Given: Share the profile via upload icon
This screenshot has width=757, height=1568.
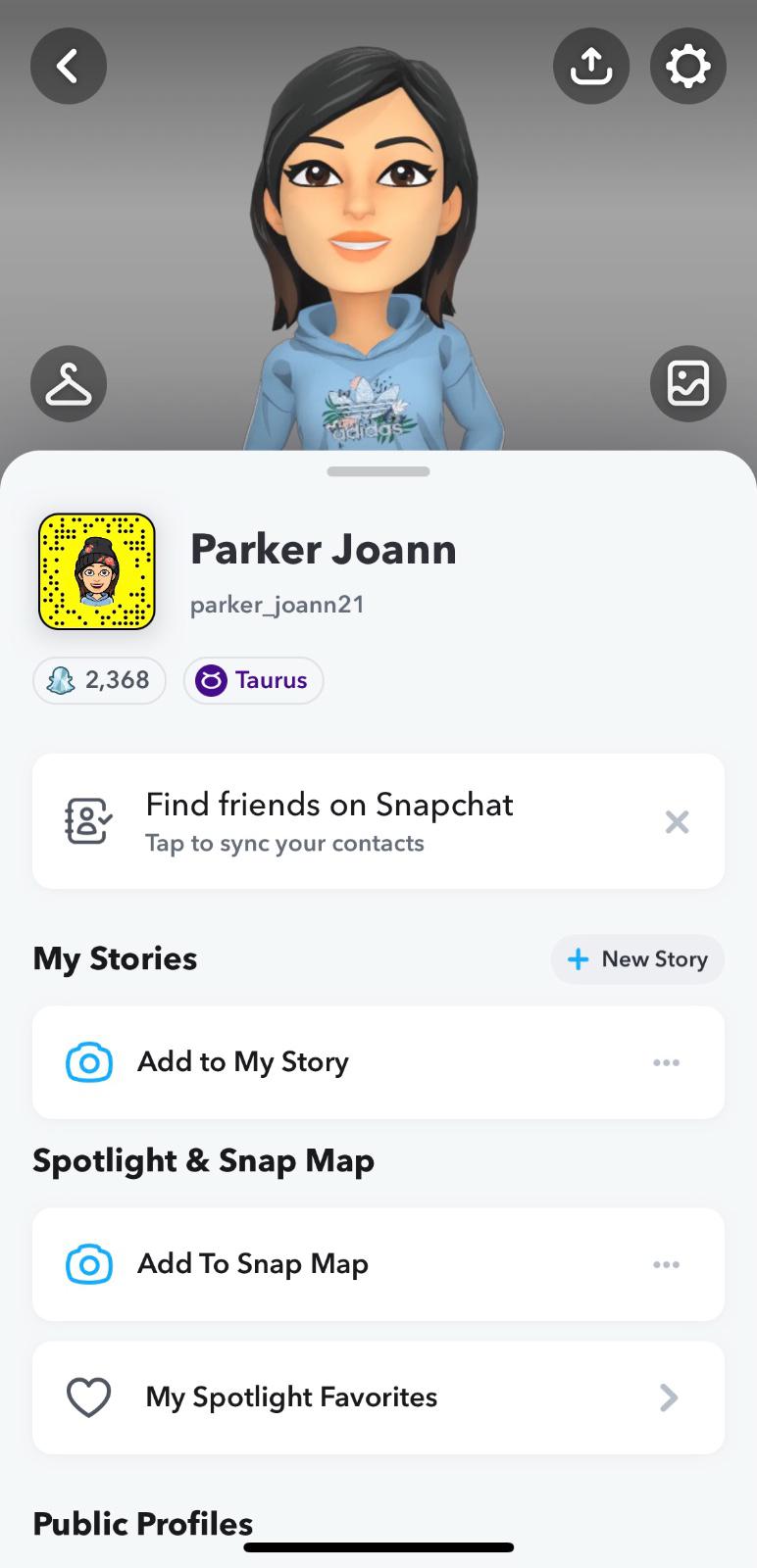Looking at the screenshot, I should (x=590, y=67).
